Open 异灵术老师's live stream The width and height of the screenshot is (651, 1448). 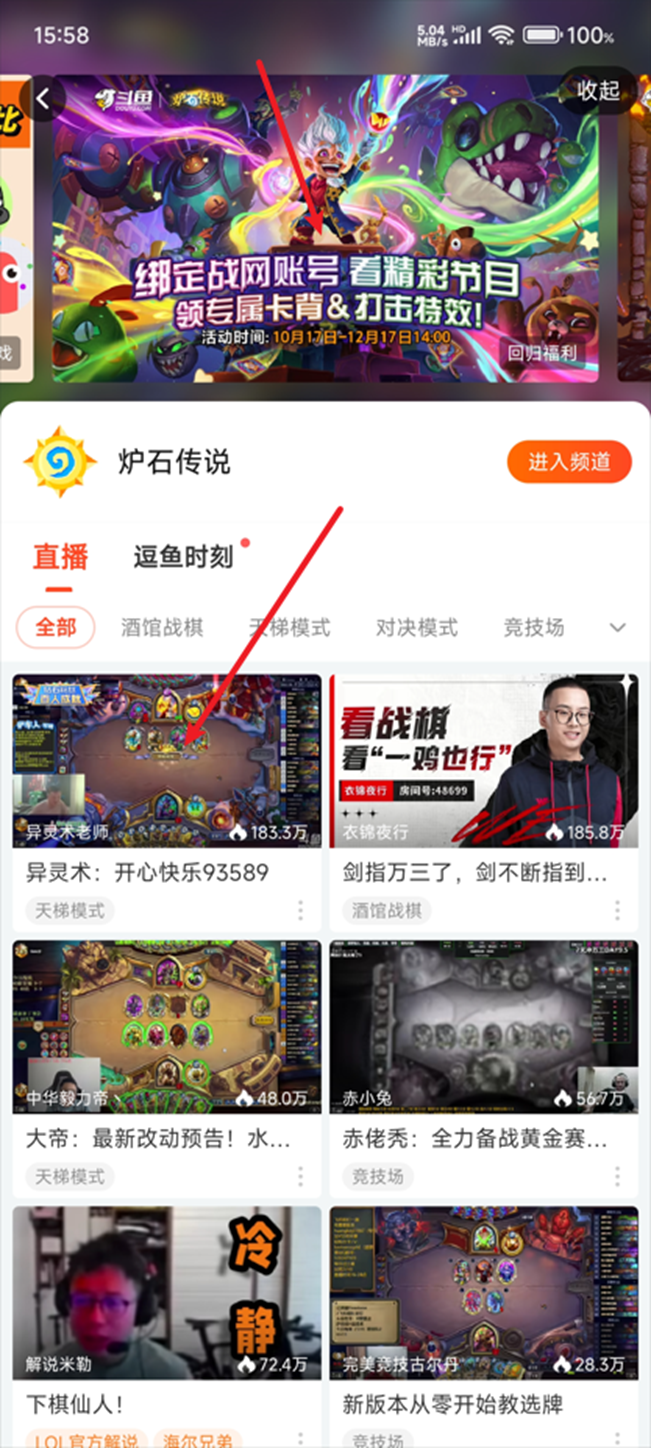tap(166, 760)
